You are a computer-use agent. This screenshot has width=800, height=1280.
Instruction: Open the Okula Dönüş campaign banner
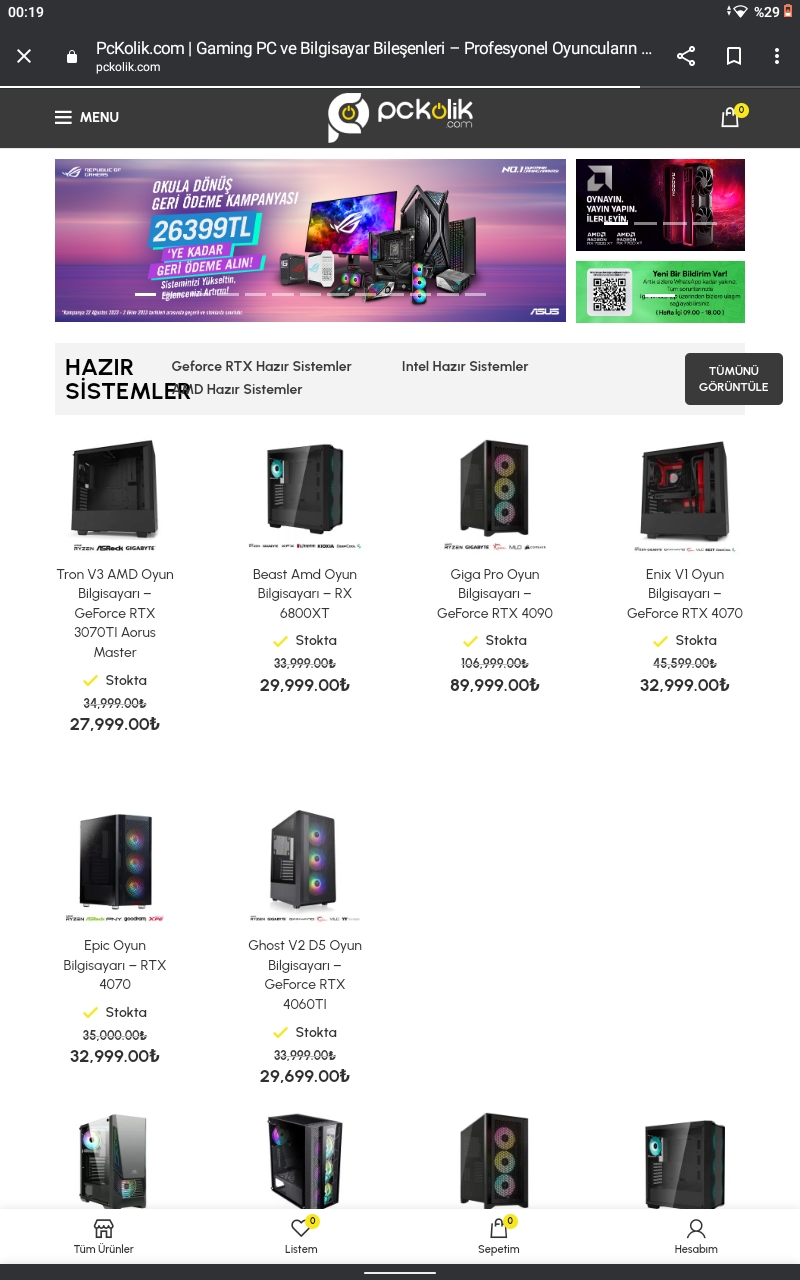tap(310, 240)
